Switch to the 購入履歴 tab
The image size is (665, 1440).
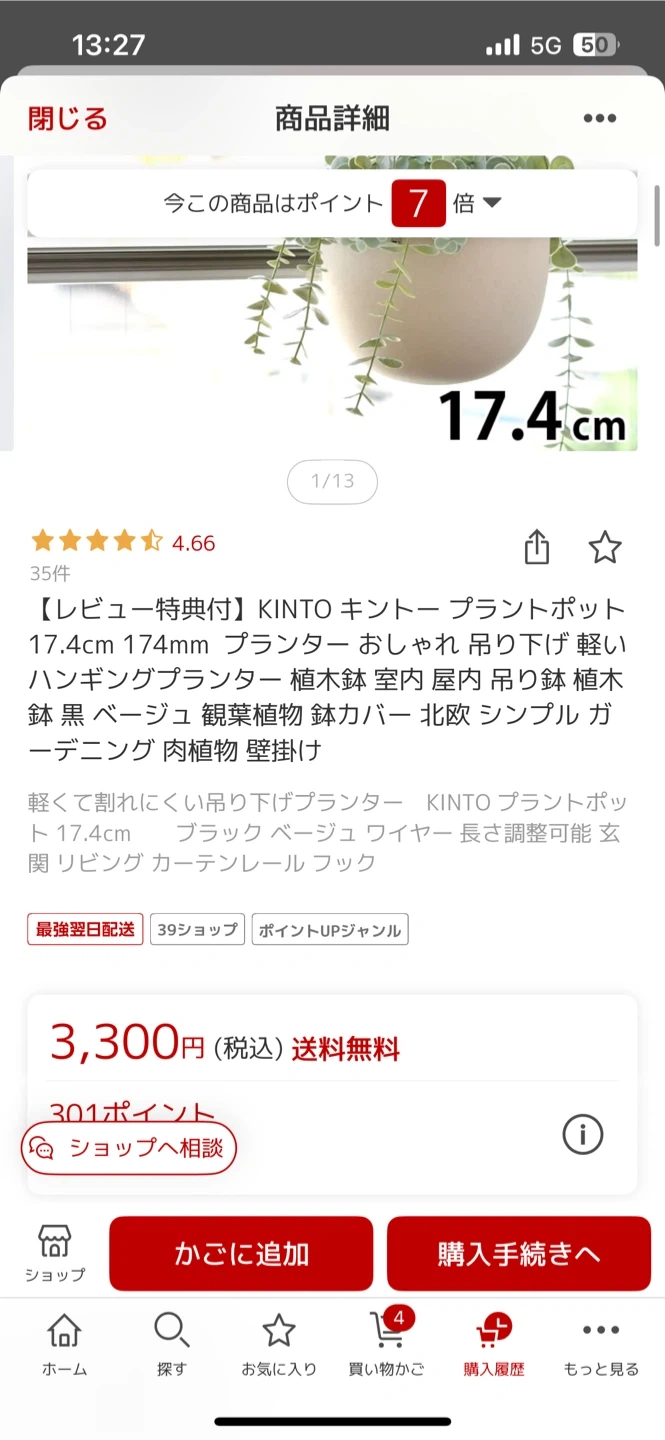(x=493, y=1345)
